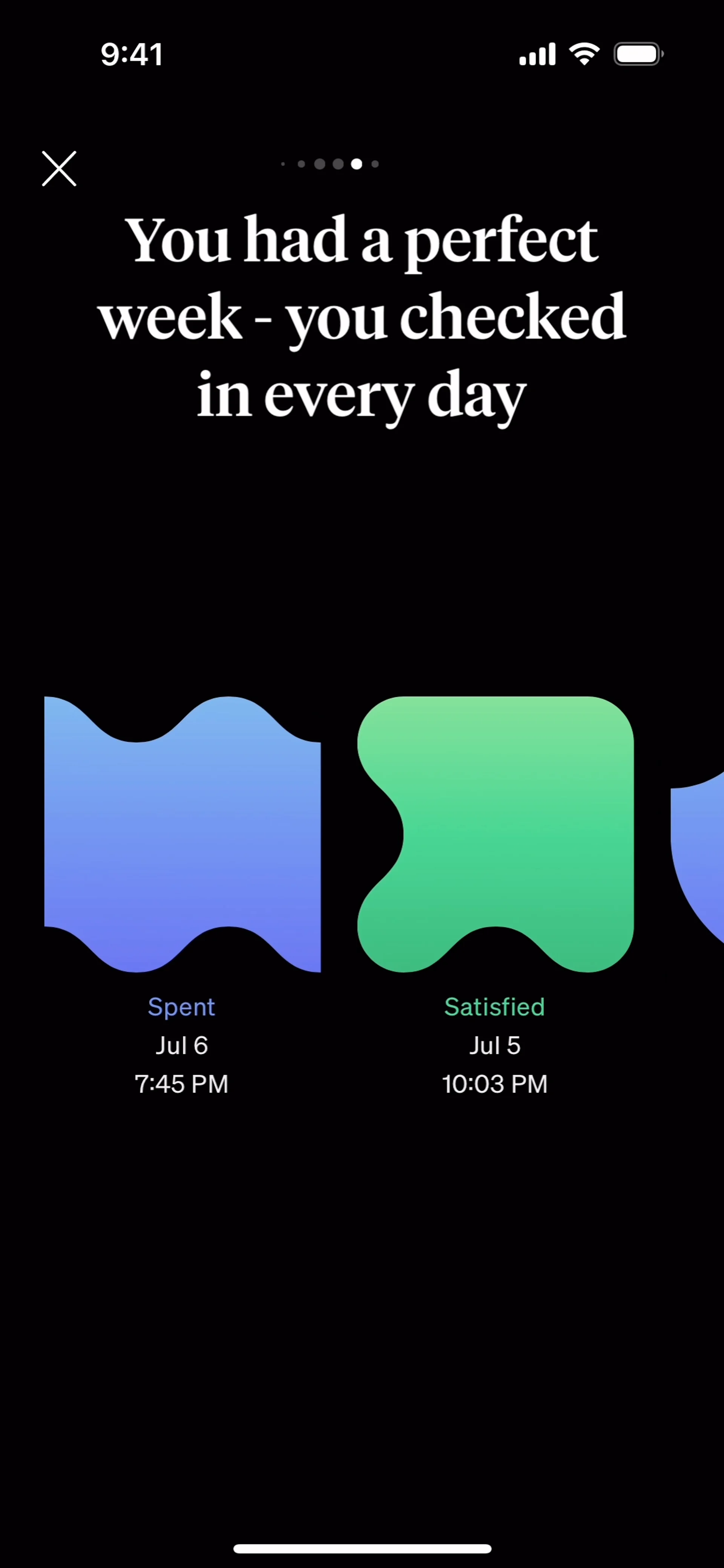This screenshot has height=1568, width=724.
Task: Open the Satisfied check-in from Jul 5
Action: [495, 834]
